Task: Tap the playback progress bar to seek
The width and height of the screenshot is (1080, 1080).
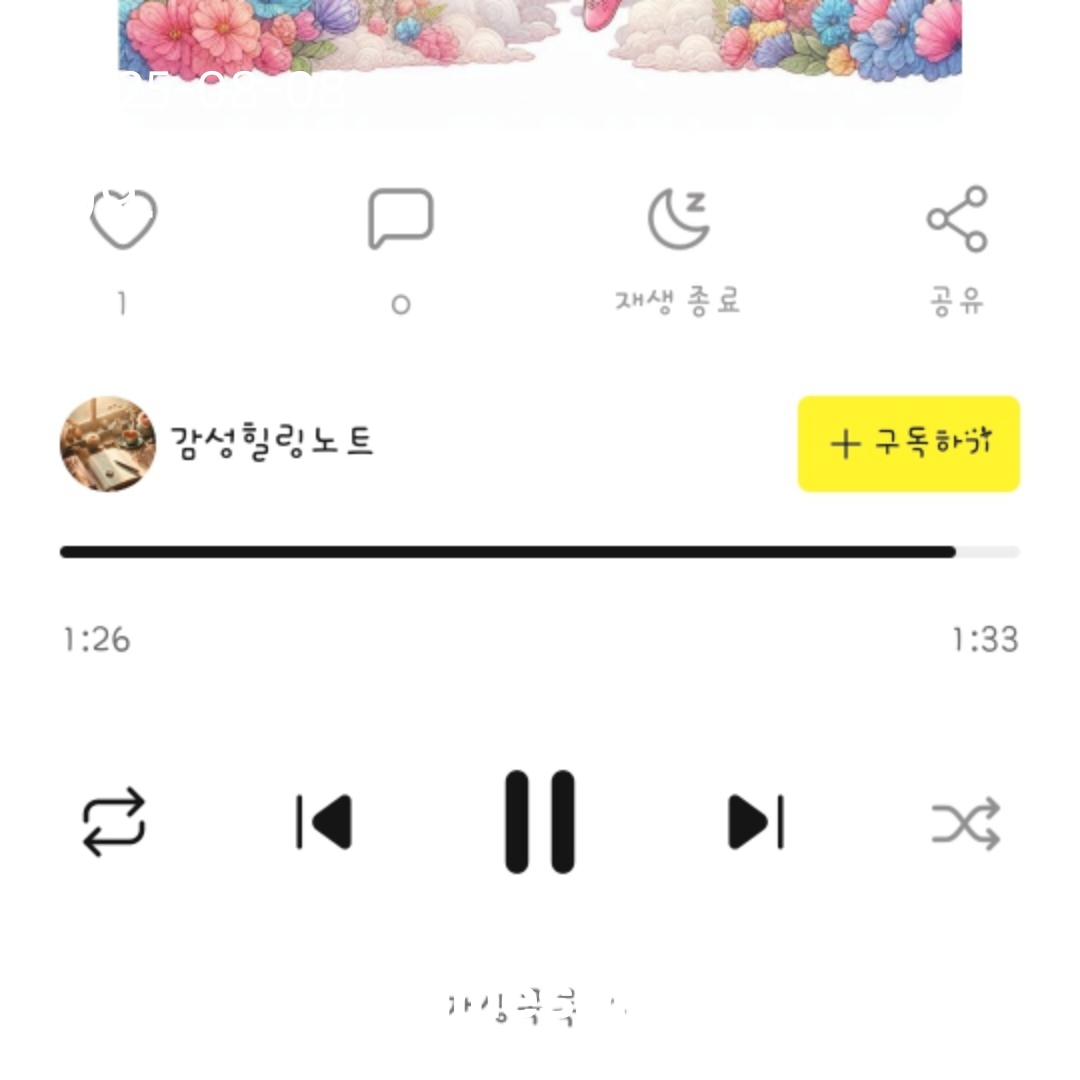Action: (540, 552)
